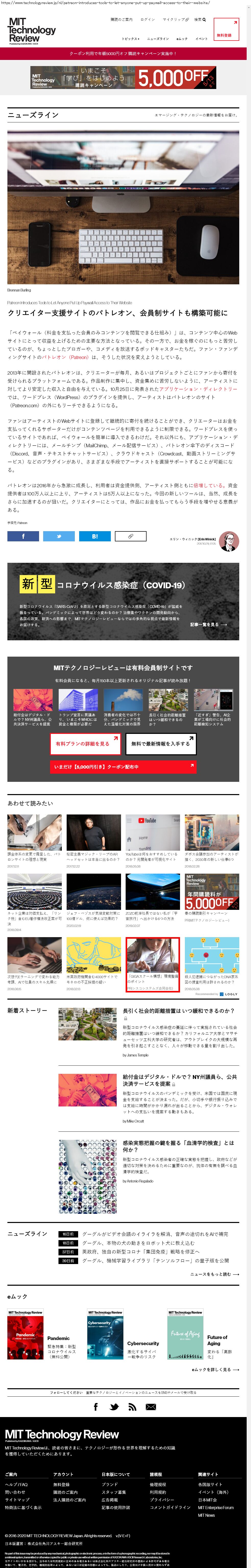Open the 5,000円OFF campaign banner
This screenshot has width=251, height=1568.
(x=126, y=77)
